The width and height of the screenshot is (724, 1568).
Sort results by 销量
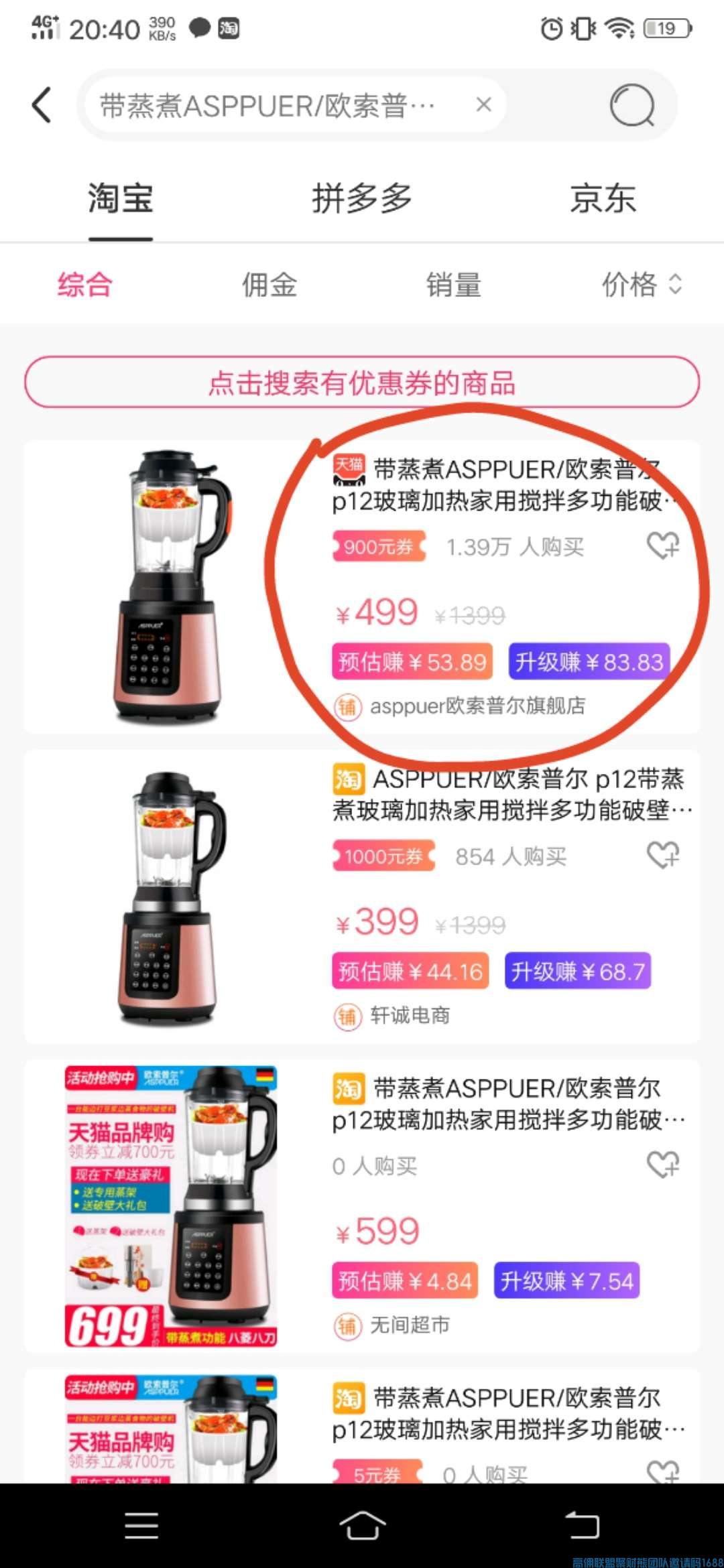(454, 284)
